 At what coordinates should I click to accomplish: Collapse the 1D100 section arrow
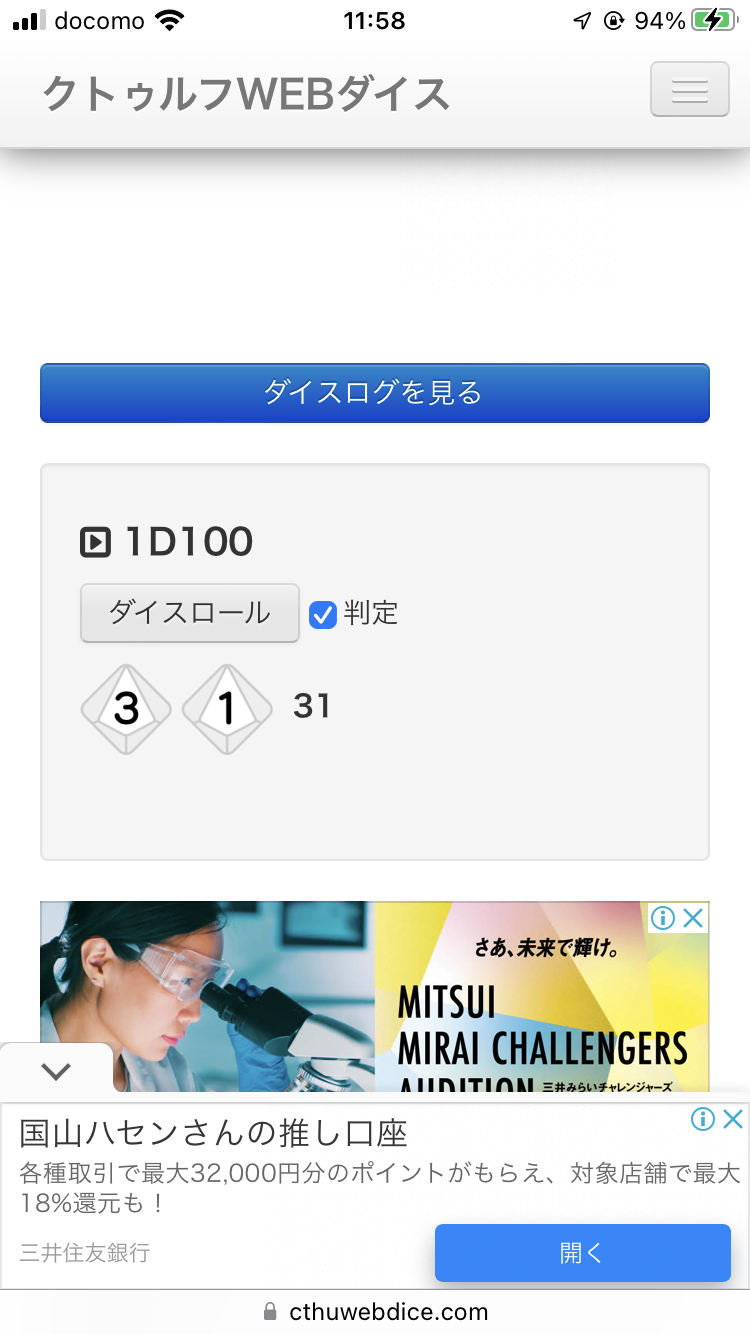pyautogui.click(x=95, y=543)
